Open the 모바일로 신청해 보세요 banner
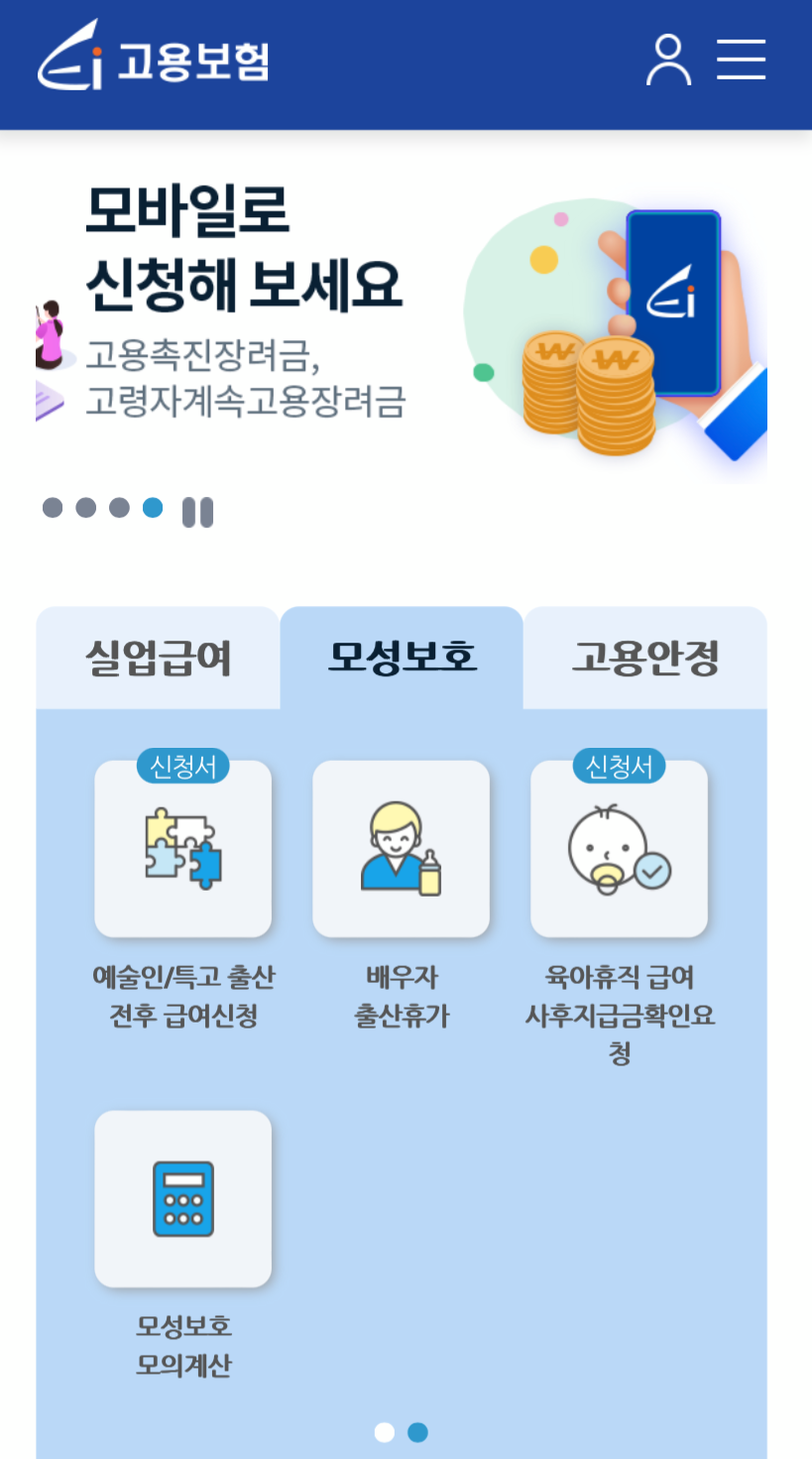The height and width of the screenshot is (1459, 812). click(x=243, y=288)
